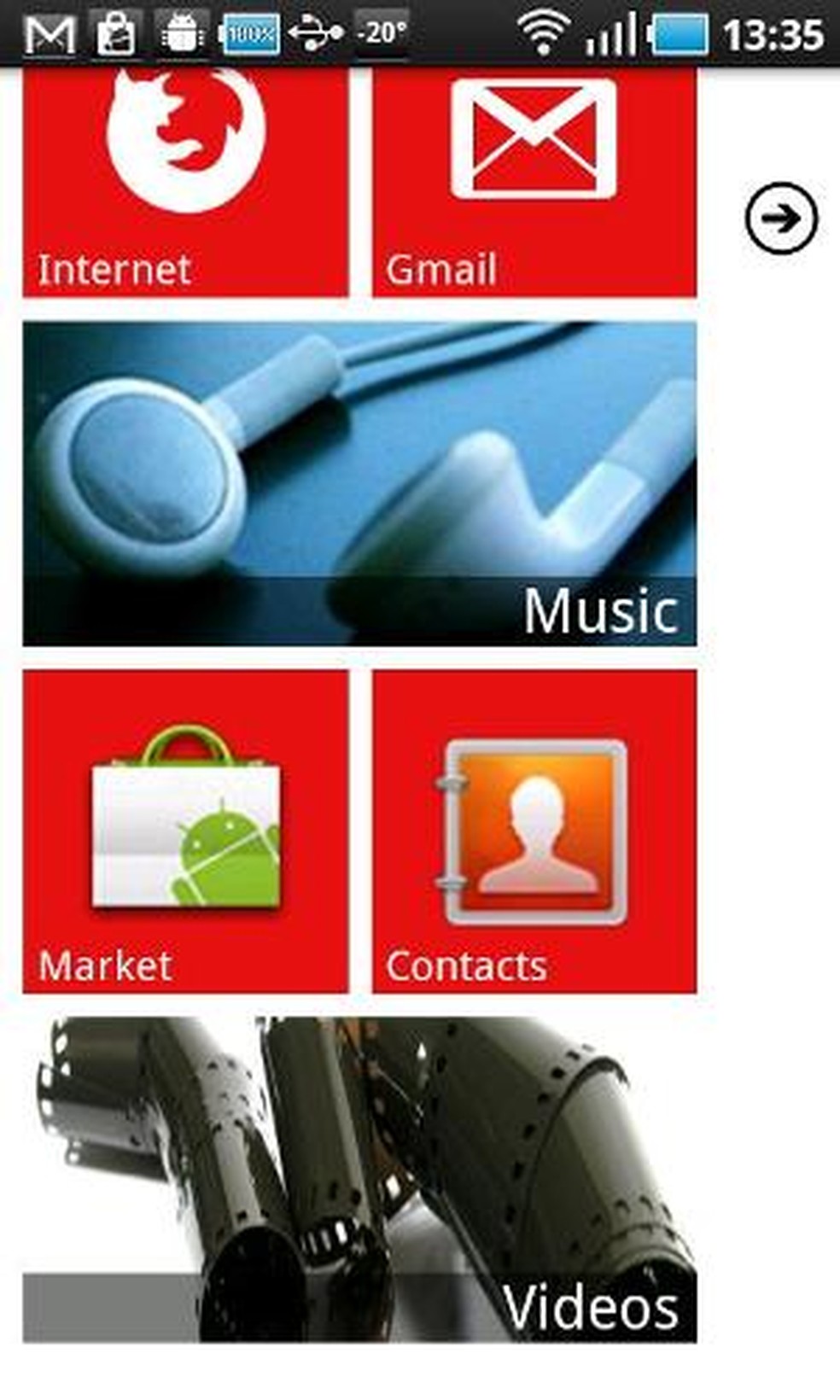Tap the circled arrow to view all apps
The height and width of the screenshot is (1400, 840).
[x=781, y=219]
